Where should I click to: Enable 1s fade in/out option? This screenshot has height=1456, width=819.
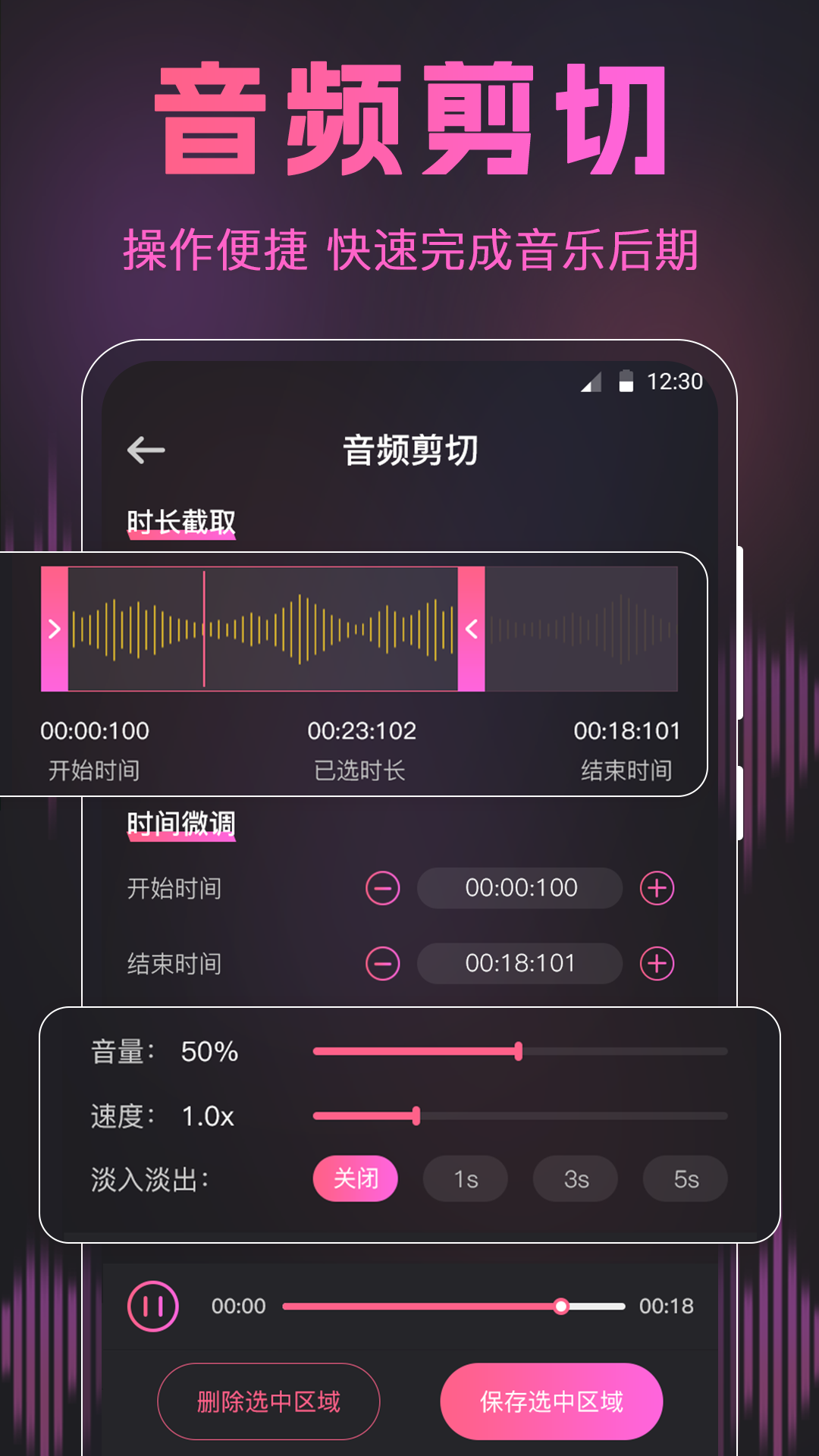click(x=465, y=1178)
